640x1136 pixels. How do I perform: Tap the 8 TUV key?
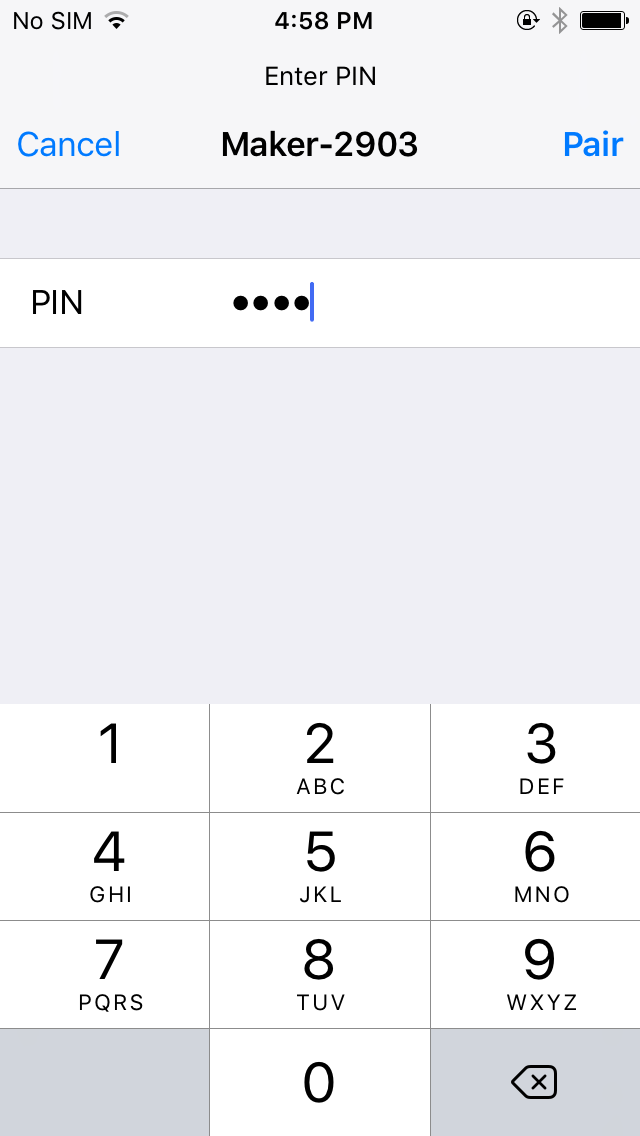(320, 974)
